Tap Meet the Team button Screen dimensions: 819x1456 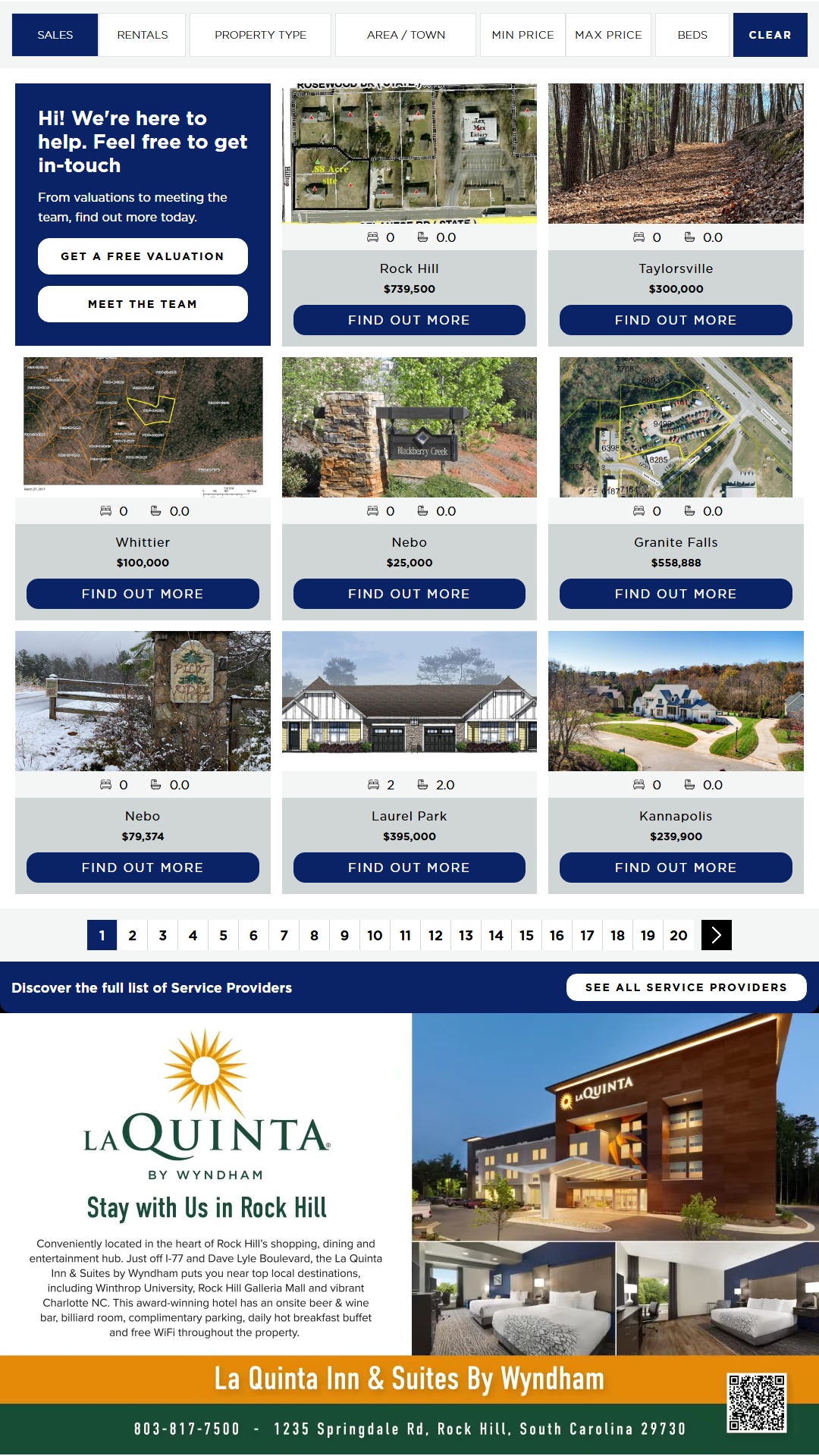pos(143,304)
